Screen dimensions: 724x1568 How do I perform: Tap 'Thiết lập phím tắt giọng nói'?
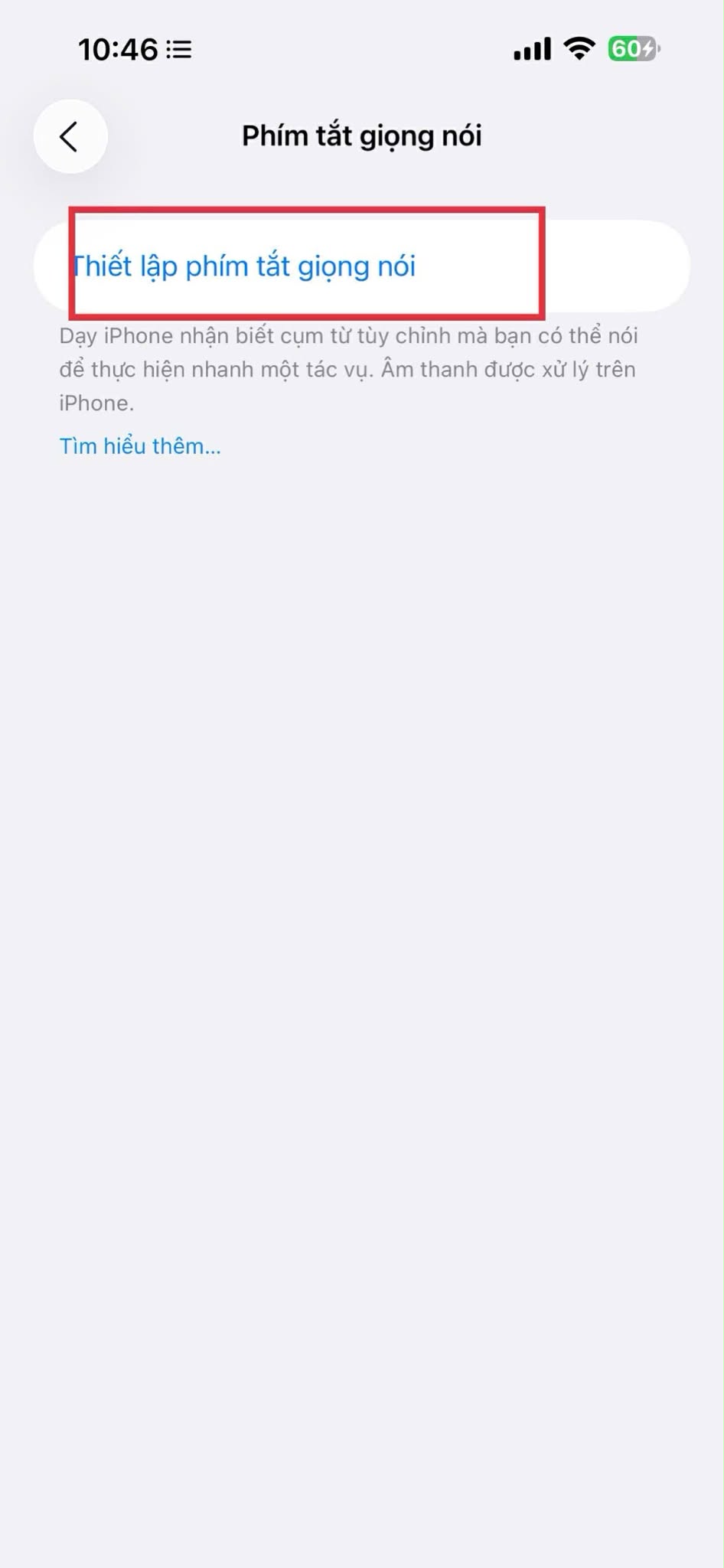(x=245, y=266)
